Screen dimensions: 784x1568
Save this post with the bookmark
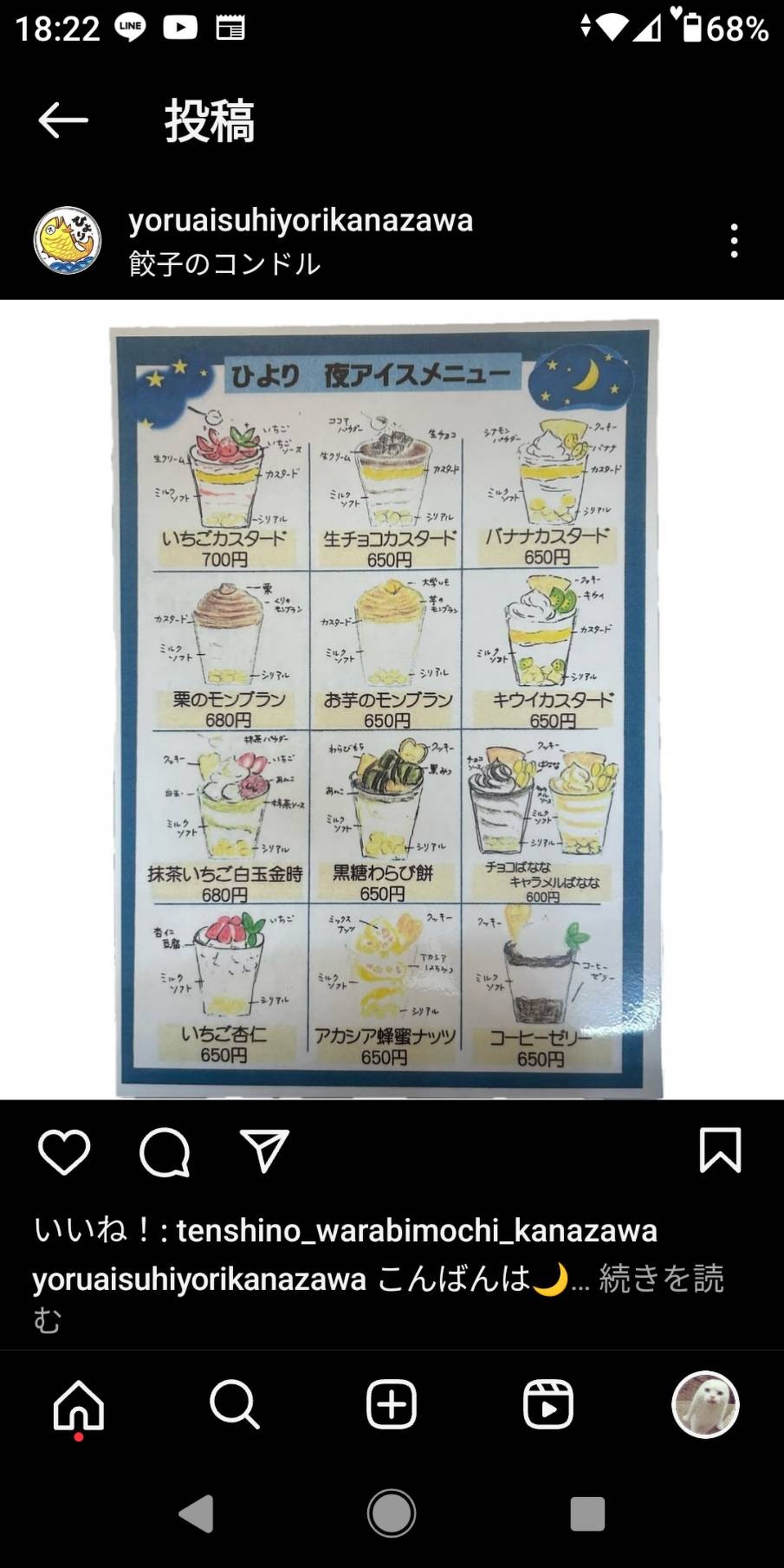(720, 1150)
